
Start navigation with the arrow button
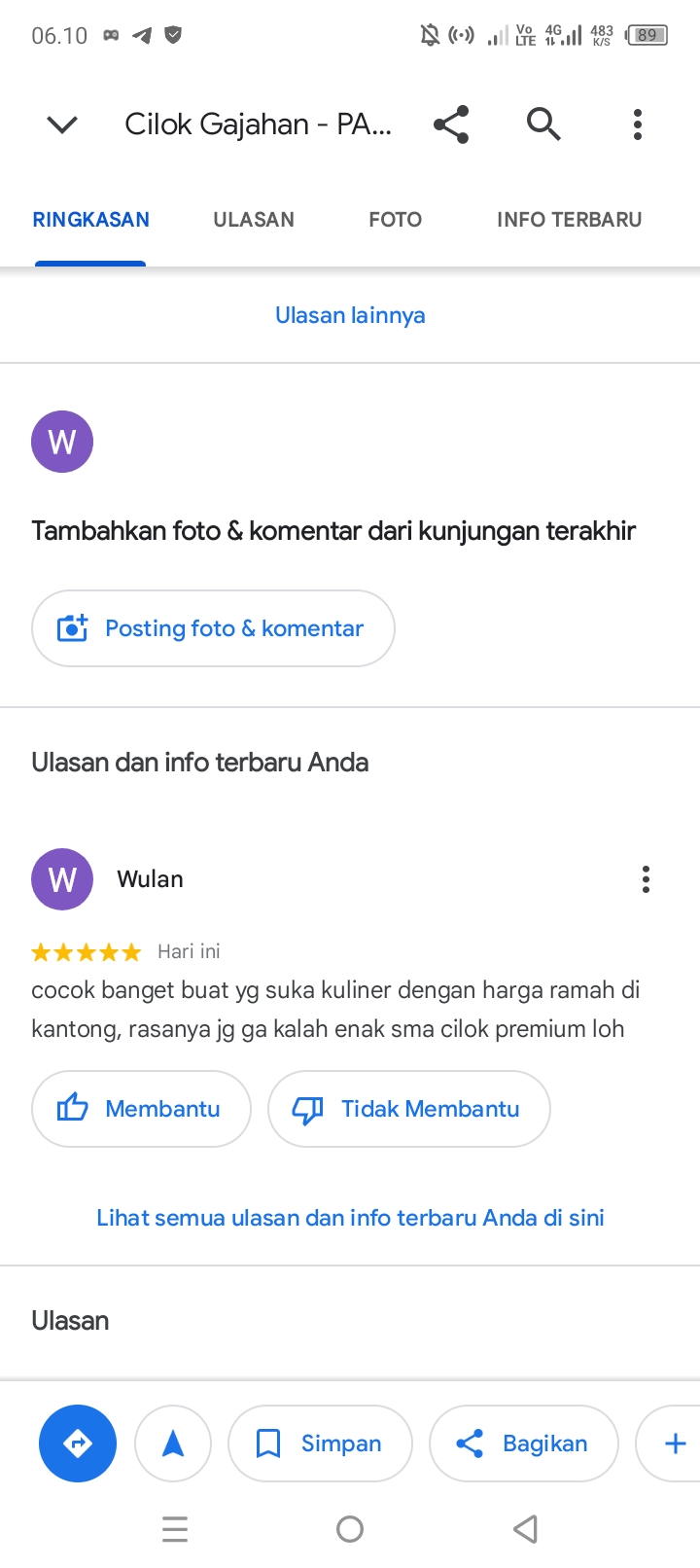pyautogui.click(x=173, y=1443)
